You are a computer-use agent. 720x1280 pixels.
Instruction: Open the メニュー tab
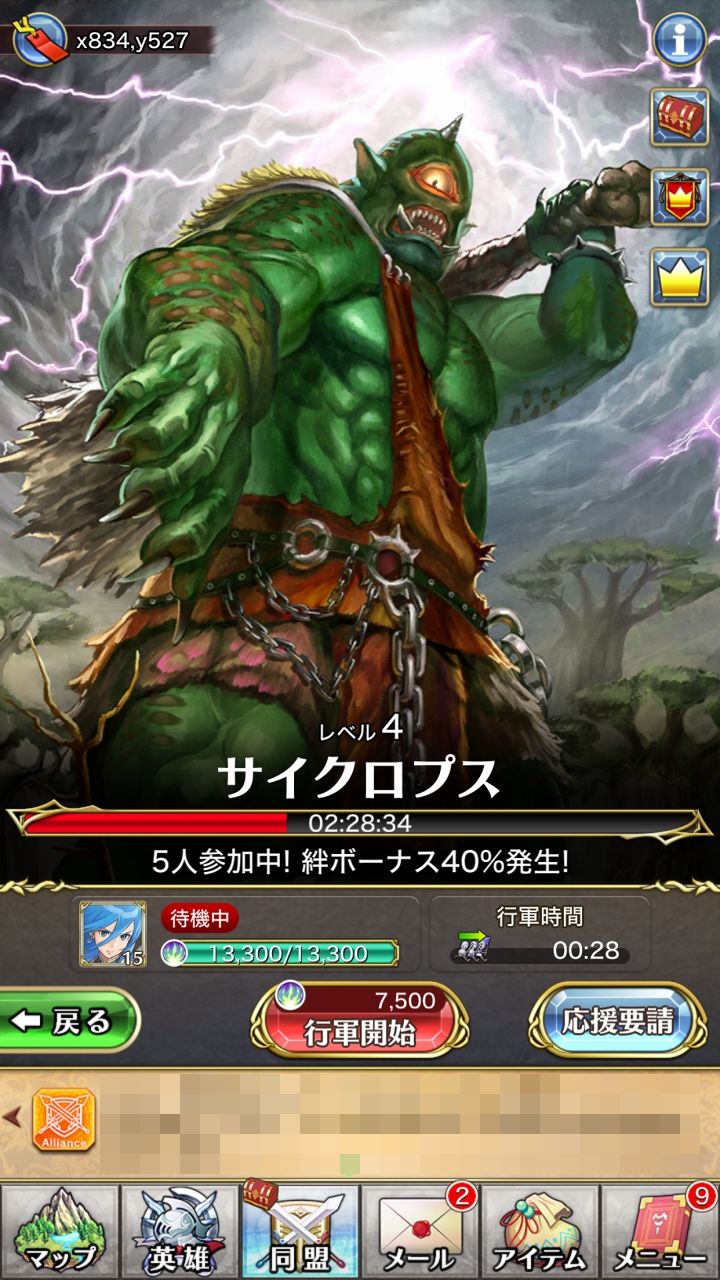[660, 1232]
